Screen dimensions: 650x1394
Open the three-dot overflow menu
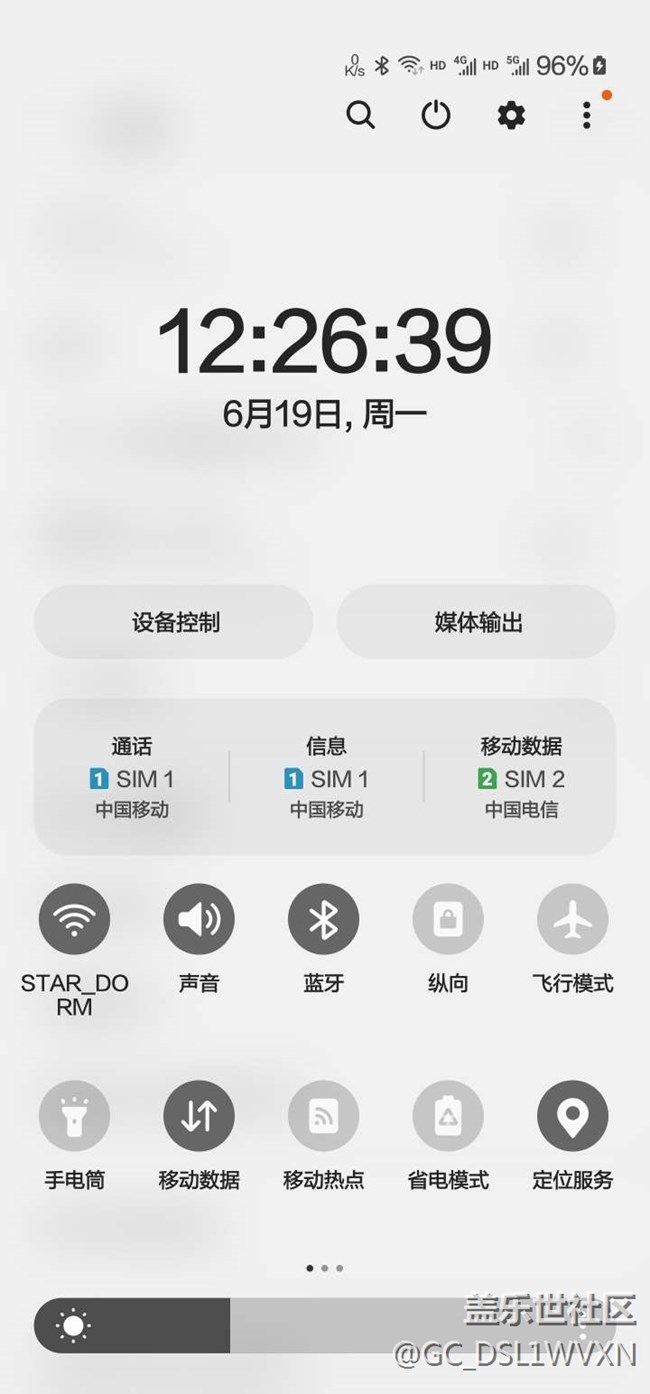[587, 115]
